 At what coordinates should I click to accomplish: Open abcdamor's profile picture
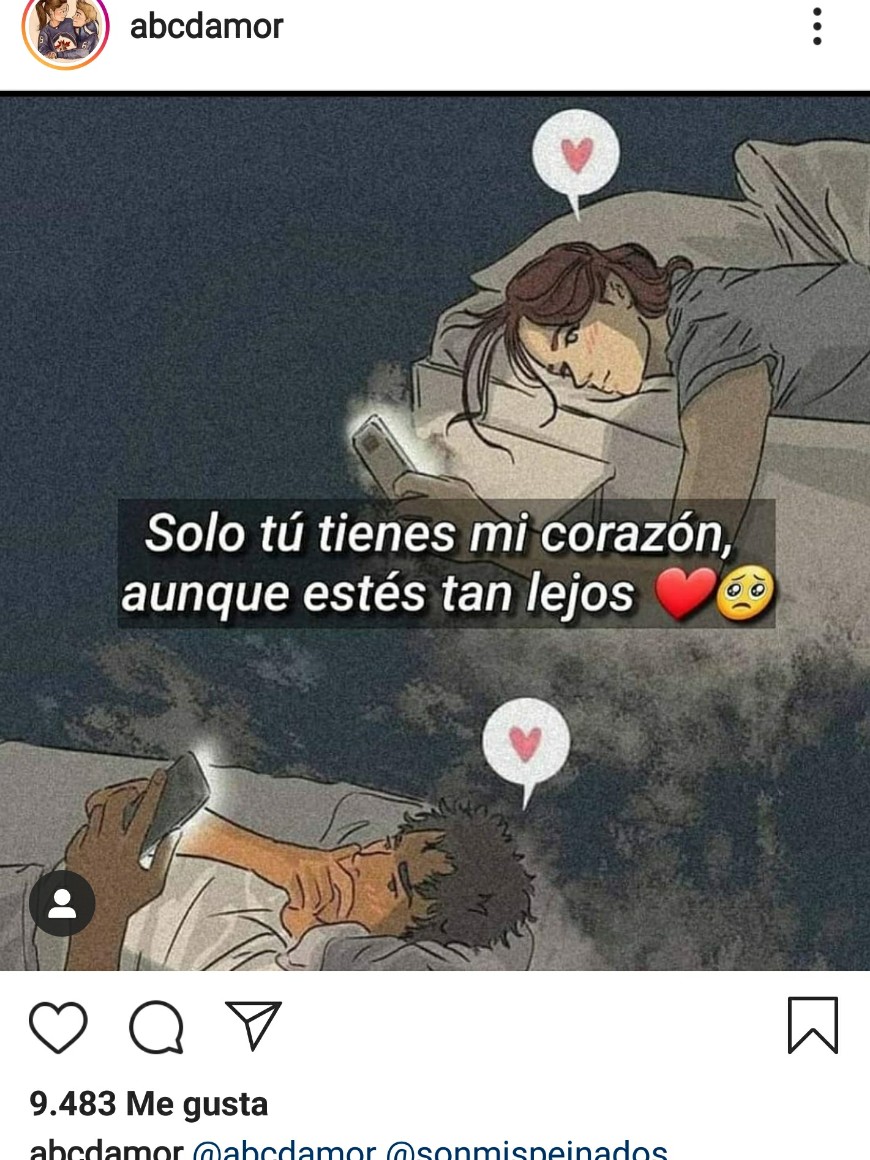click(x=65, y=30)
